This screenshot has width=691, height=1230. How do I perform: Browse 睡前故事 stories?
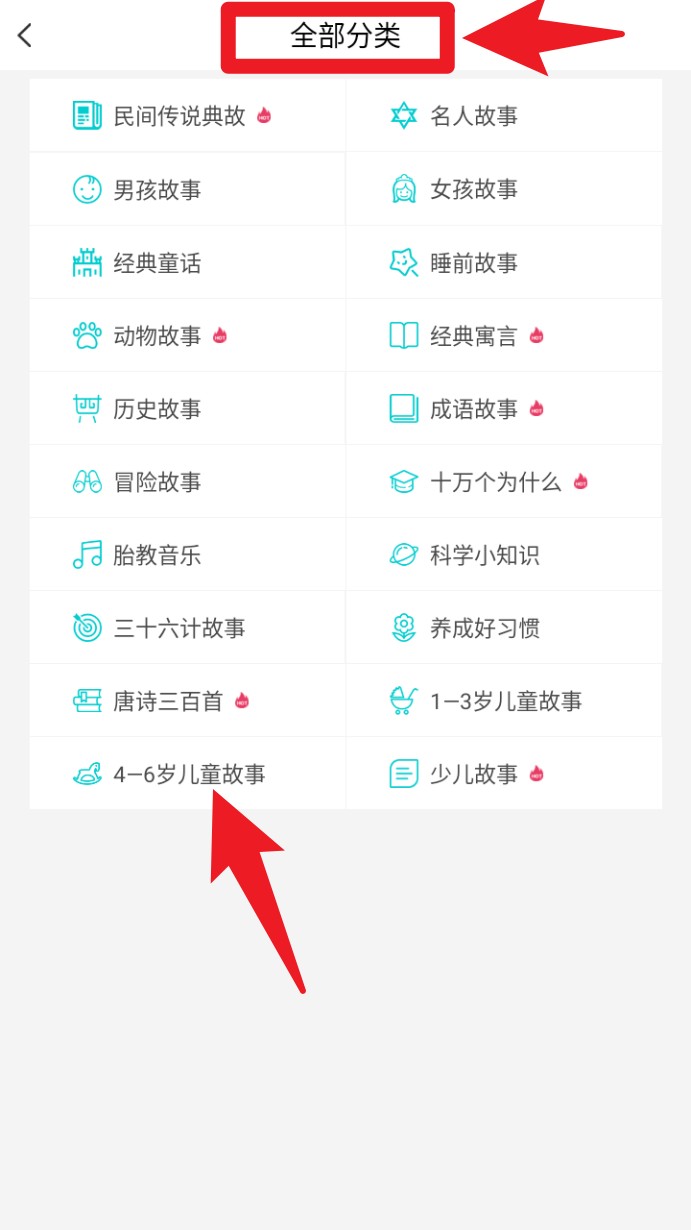[474, 263]
